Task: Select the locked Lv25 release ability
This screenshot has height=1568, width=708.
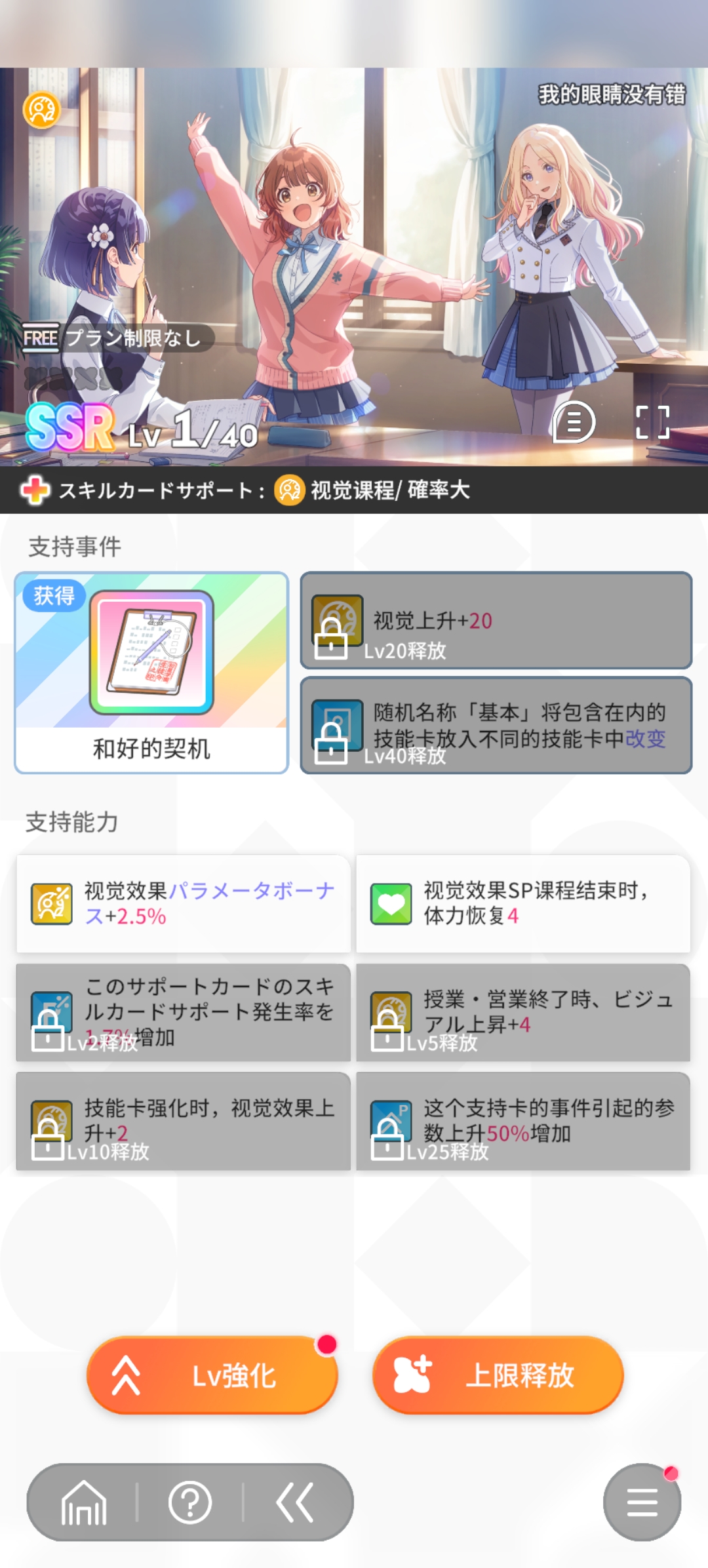Action: 522,1121
